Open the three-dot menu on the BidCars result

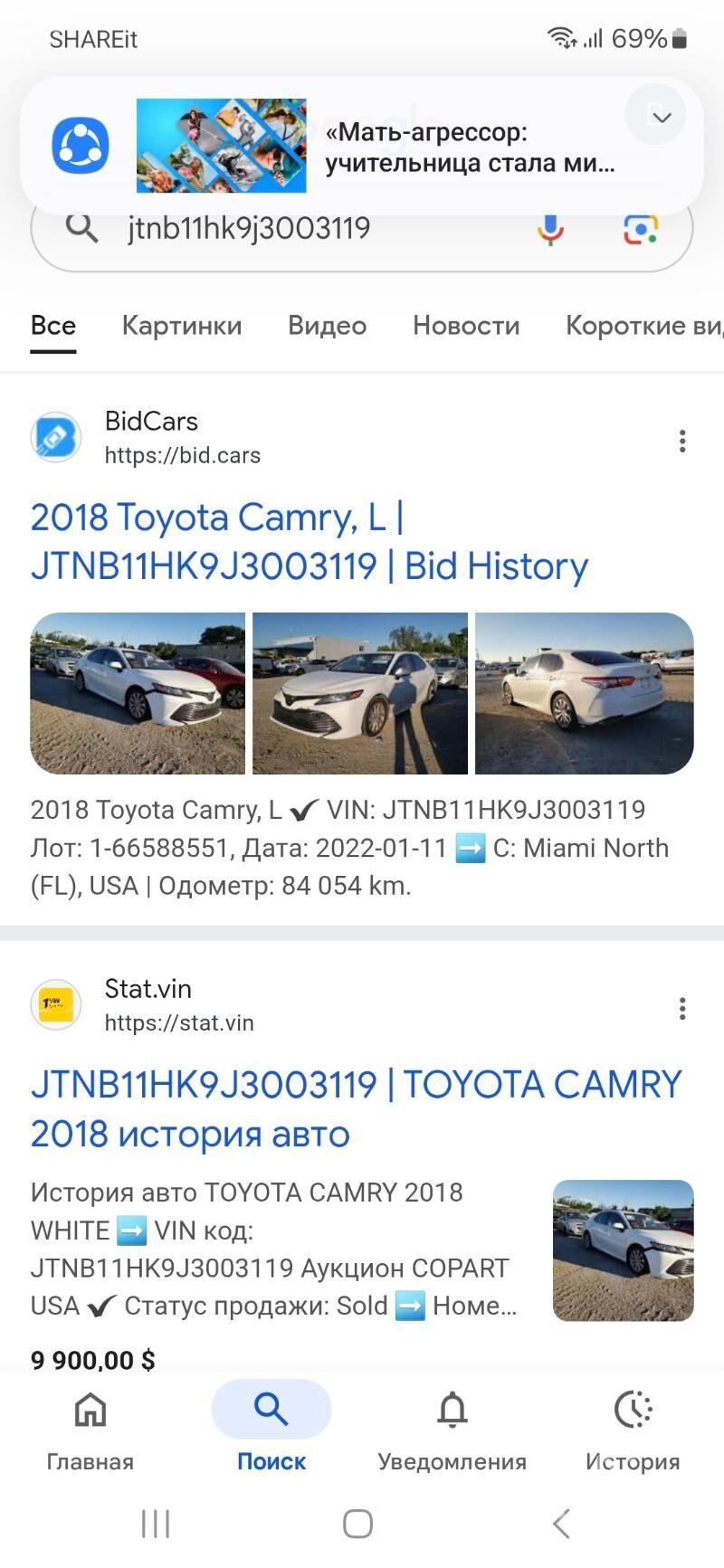tap(681, 441)
